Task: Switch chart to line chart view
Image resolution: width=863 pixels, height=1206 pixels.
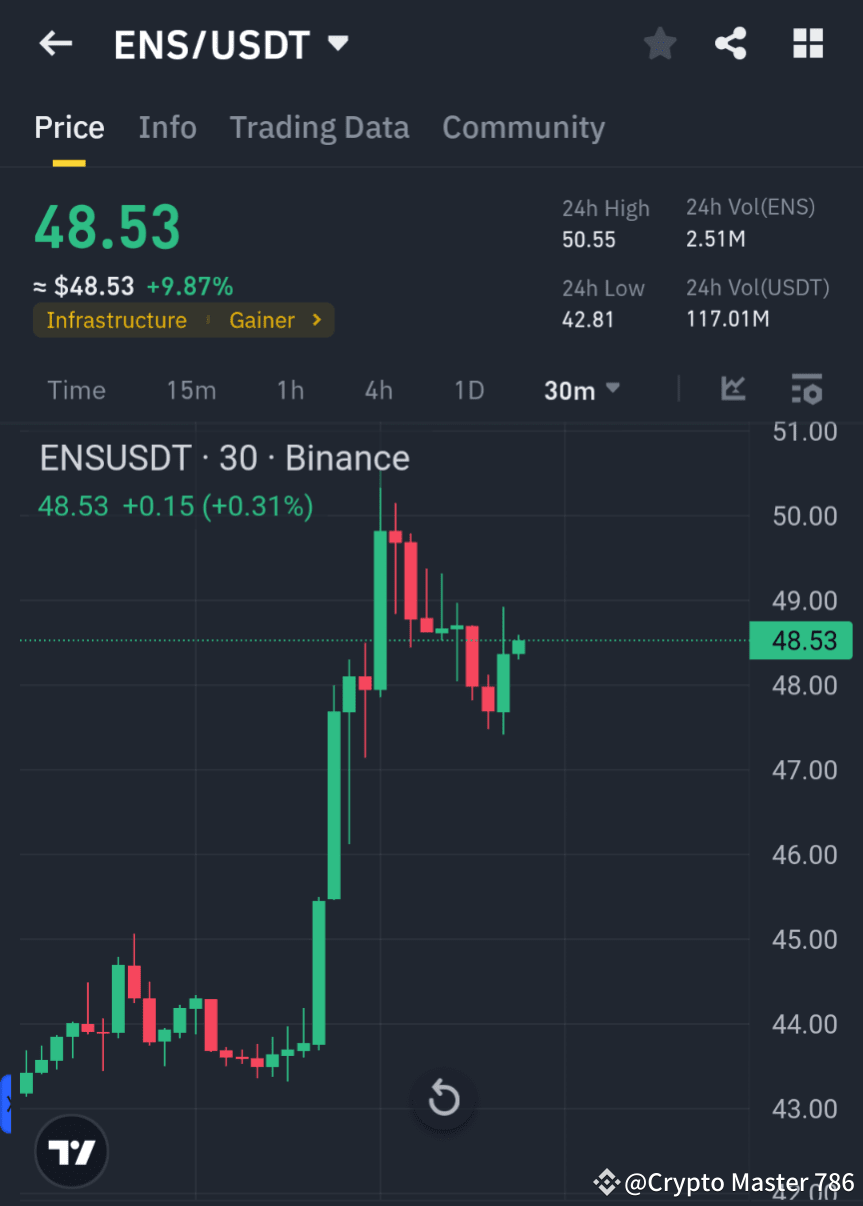Action: (733, 390)
